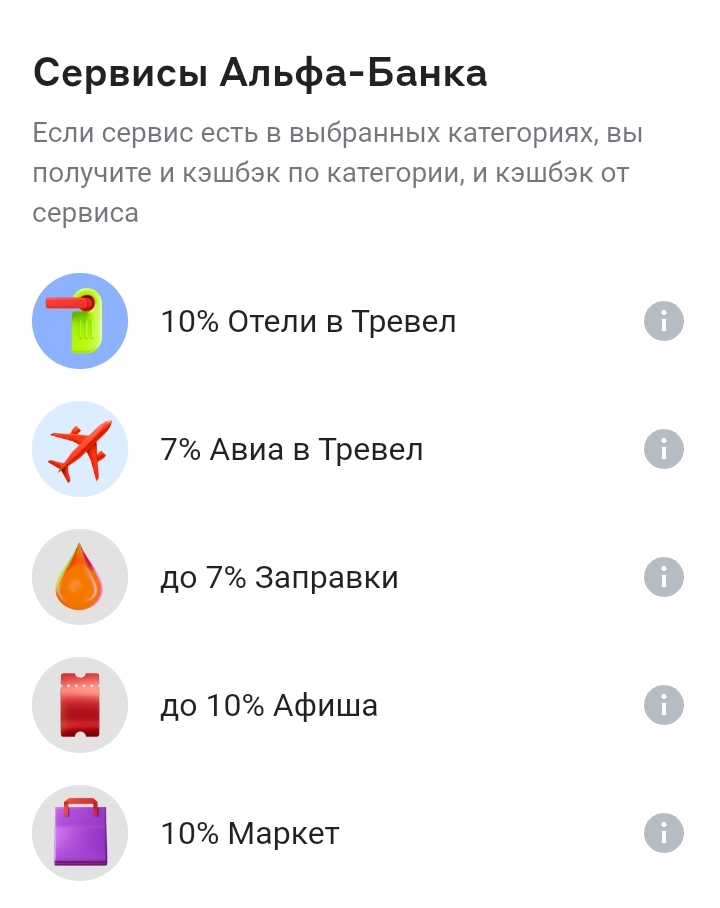Show info for 10% Отели в Тревел
720x908 pixels.
[x=663, y=322]
